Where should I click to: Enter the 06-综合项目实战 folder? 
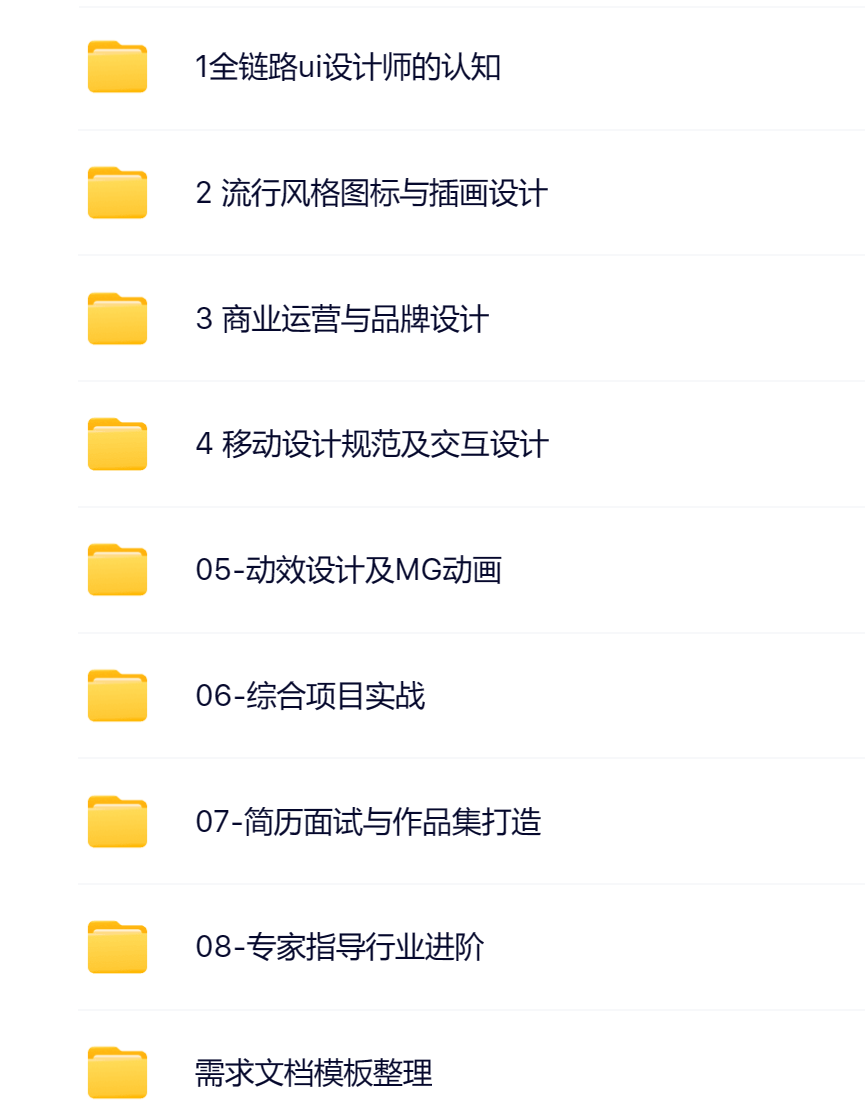click(x=310, y=696)
